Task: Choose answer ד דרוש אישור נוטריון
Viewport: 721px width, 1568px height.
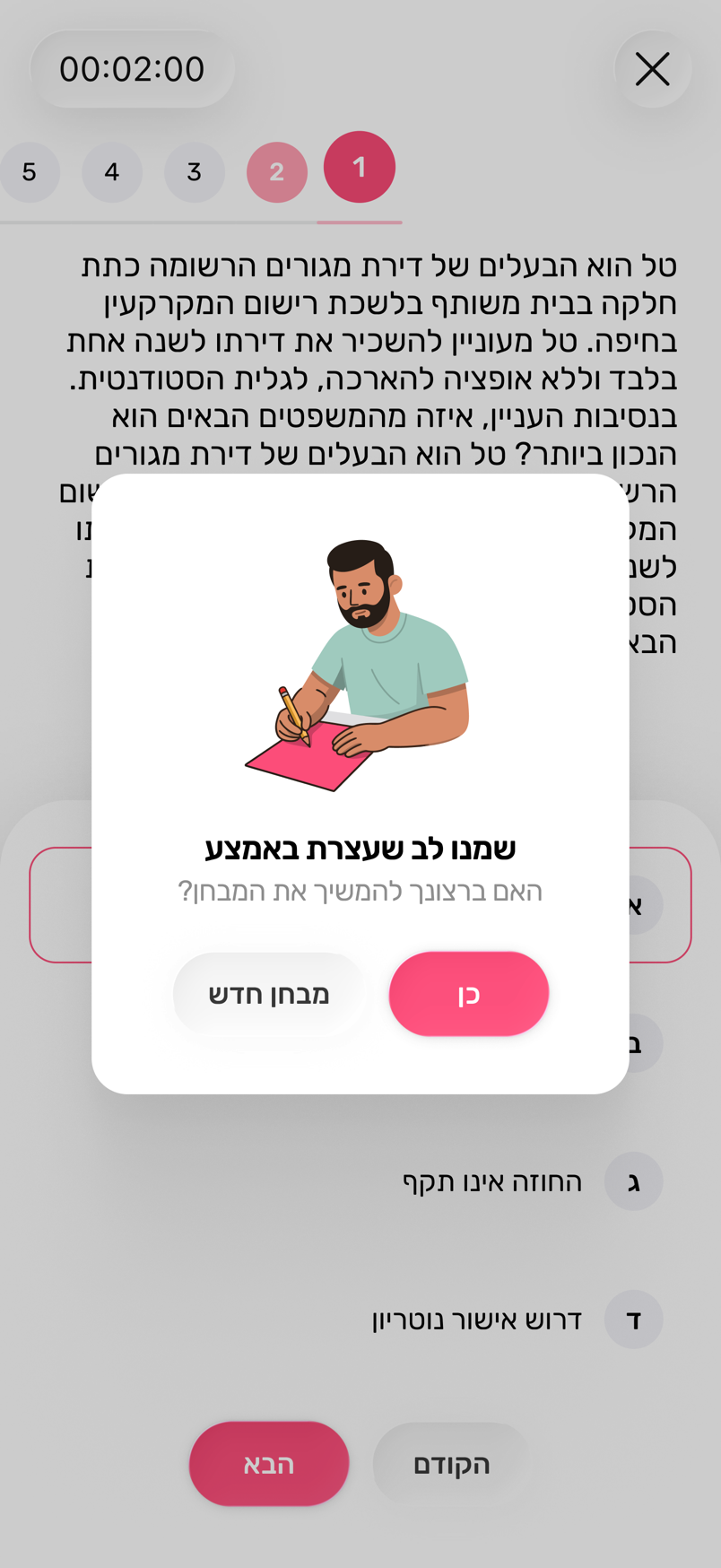Action: tap(360, 1320)
